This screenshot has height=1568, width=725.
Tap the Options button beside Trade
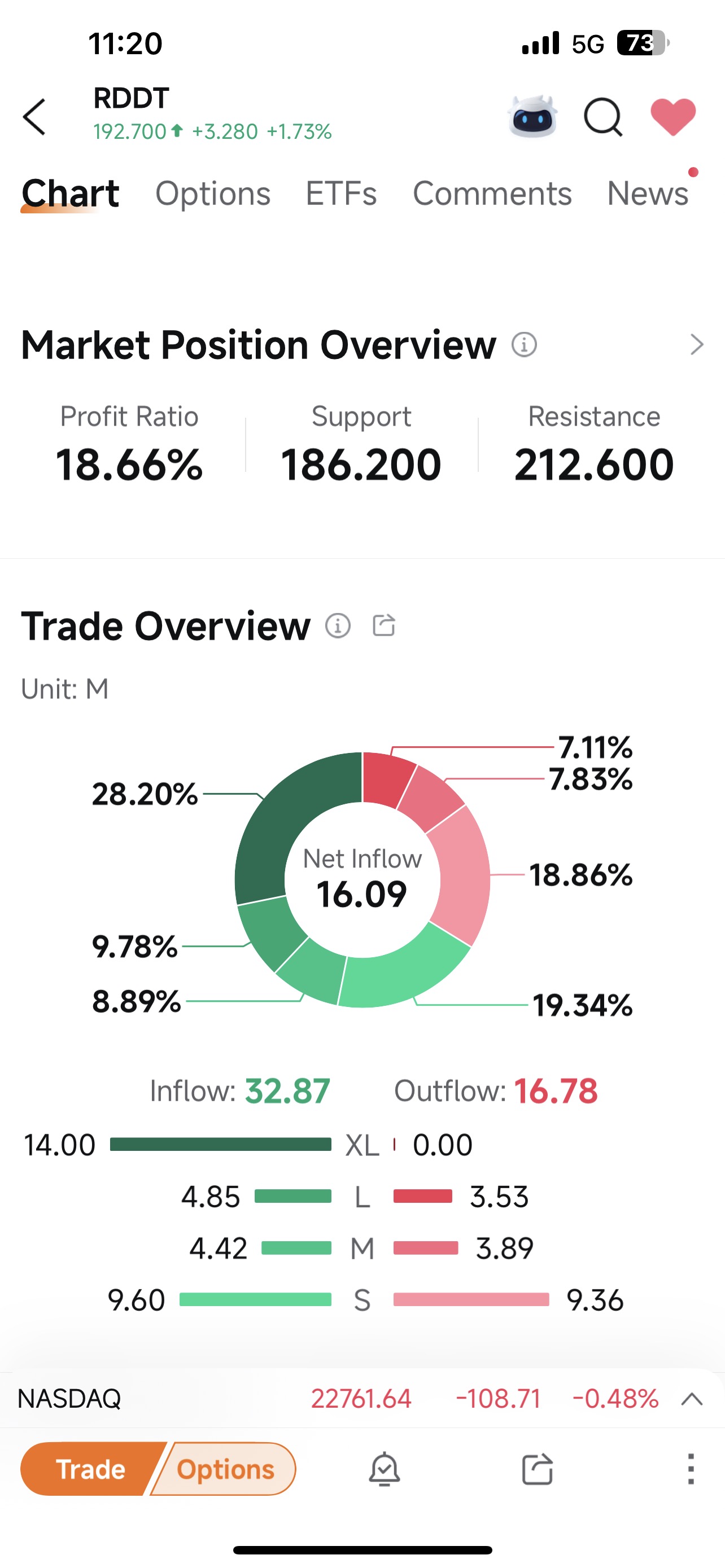(226, 1469)
